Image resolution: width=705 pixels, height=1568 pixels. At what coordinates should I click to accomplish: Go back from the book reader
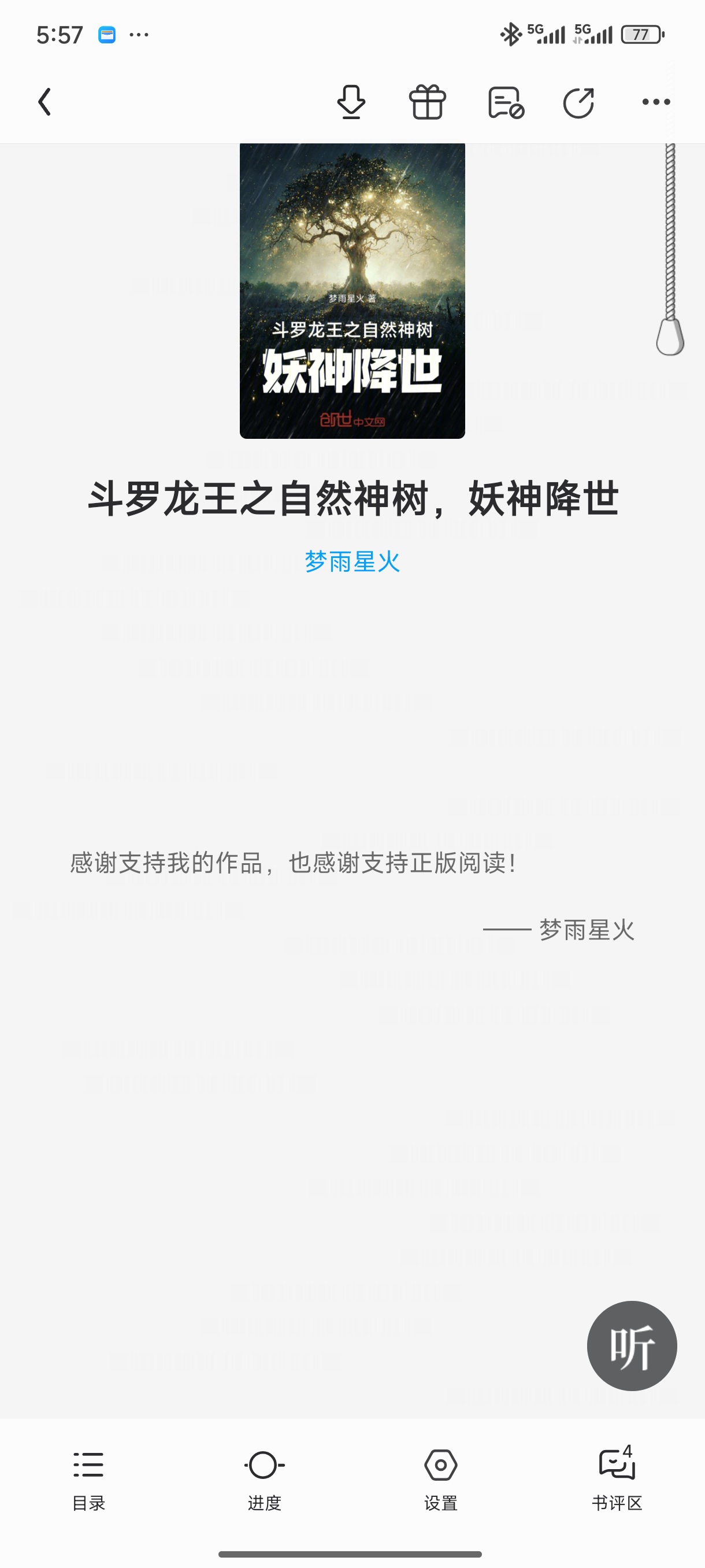(x=44, y=102)
